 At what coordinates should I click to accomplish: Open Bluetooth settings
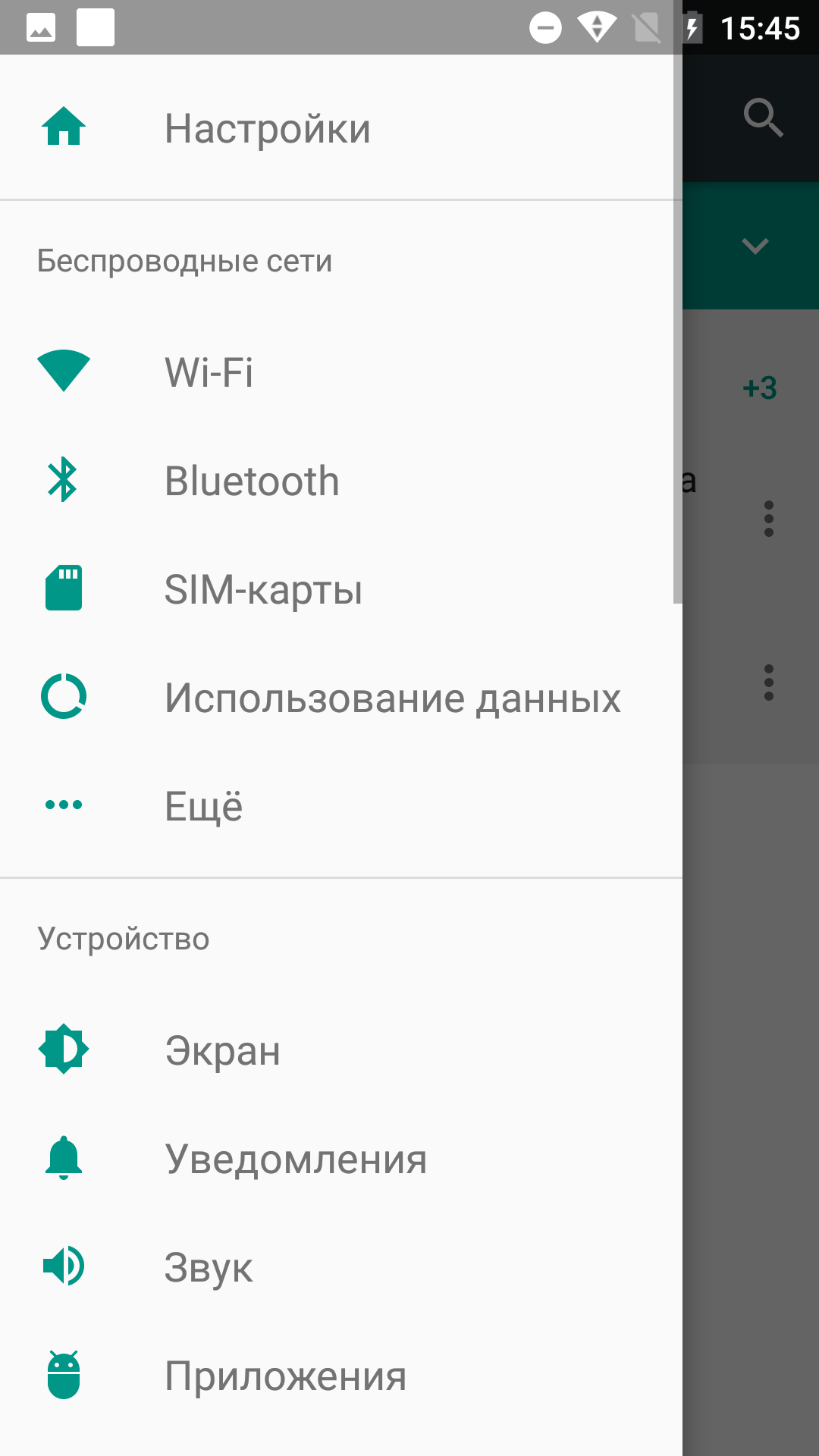click(252, 481)
